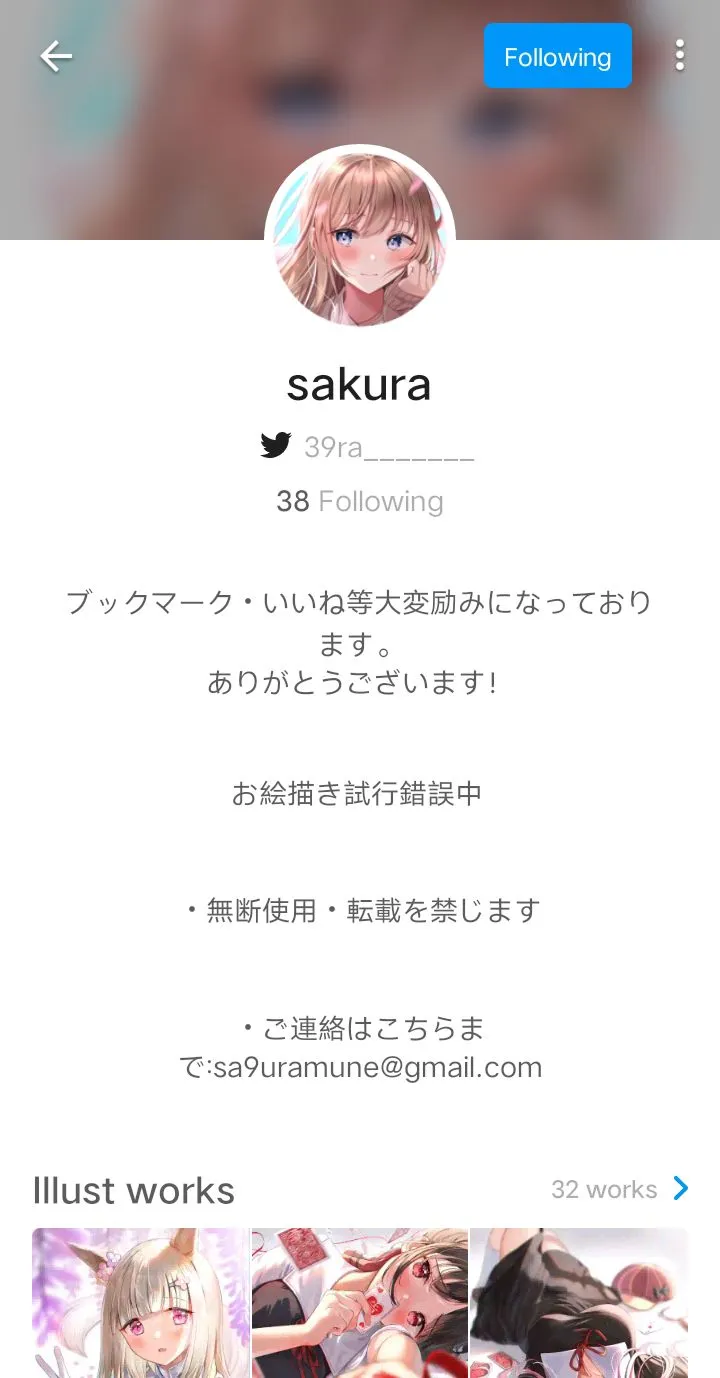
Task: Go back using the arrow icon
Action: (x=56, y=57)
